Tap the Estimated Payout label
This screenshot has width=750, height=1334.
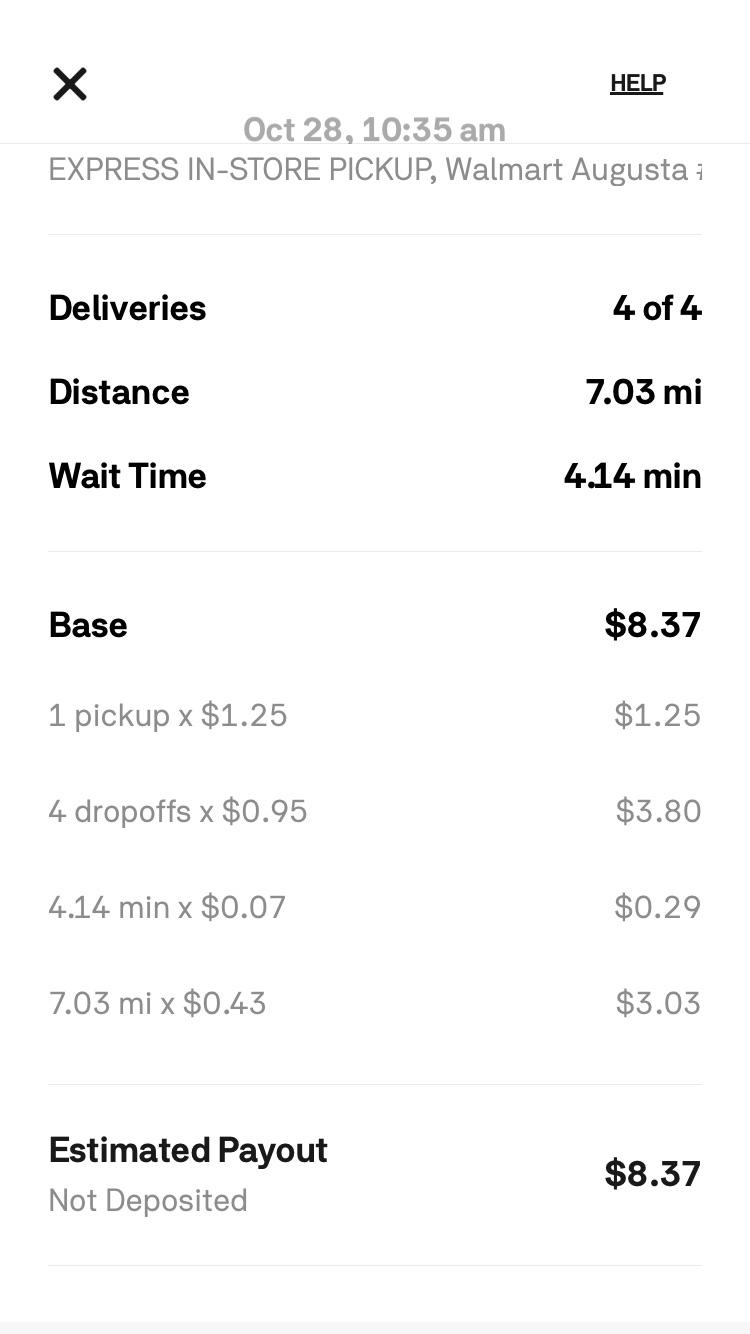tap(187, 1150)
